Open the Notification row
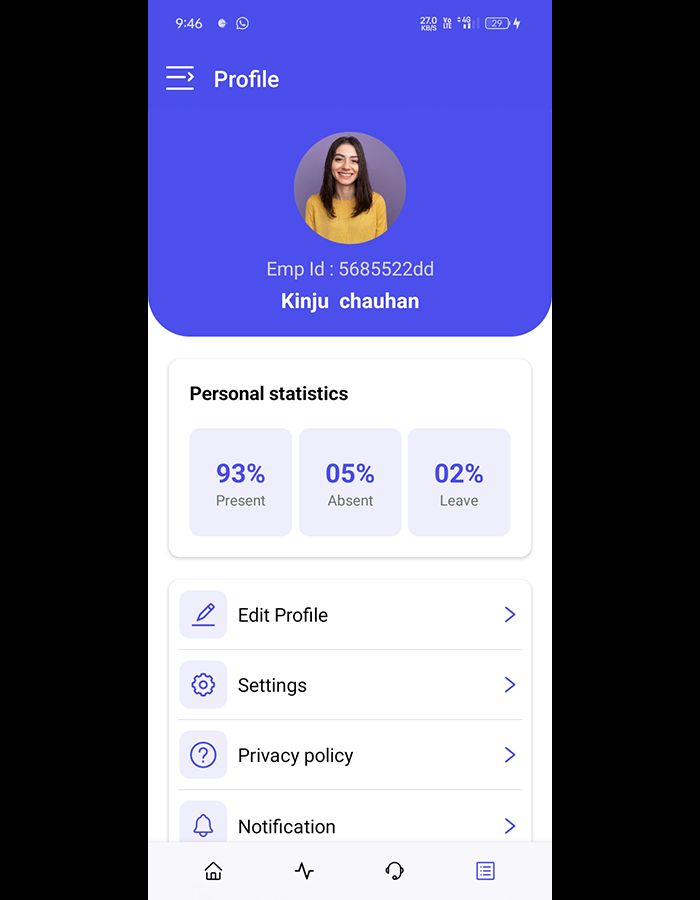 (x=349, y=825)
